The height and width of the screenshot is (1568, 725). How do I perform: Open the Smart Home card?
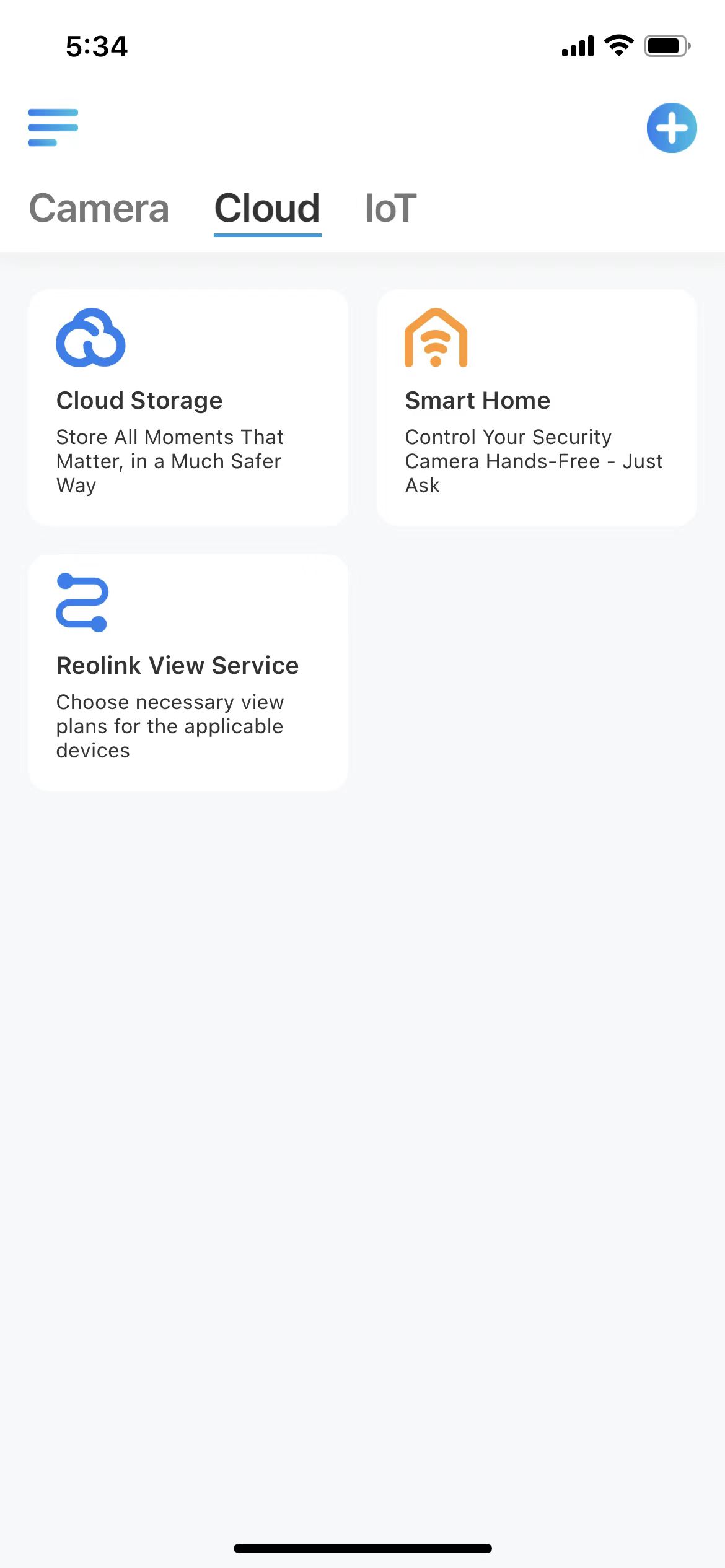tap(537, 407)
